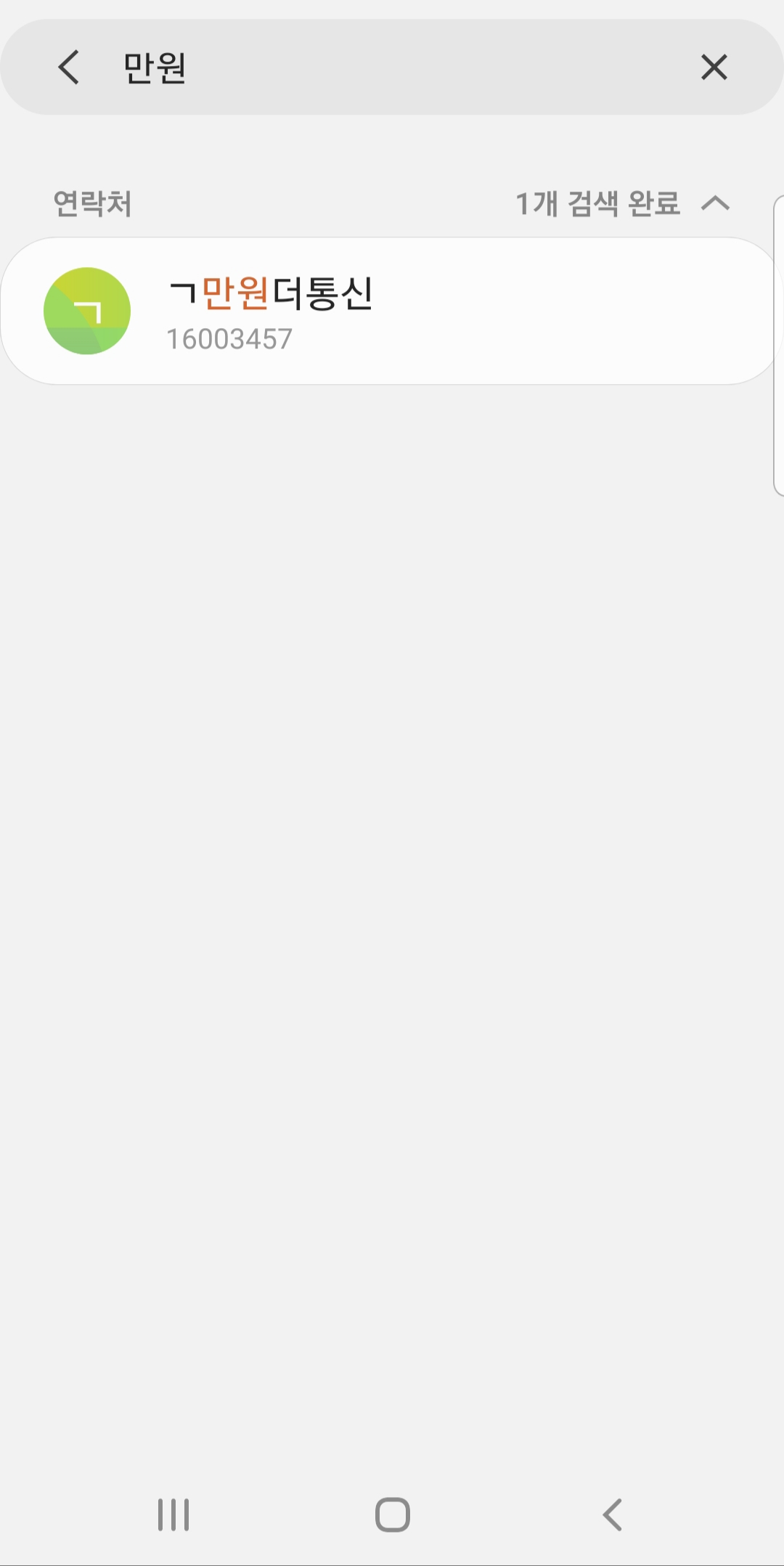Clear the search text 만원

(x=714, y=68)
